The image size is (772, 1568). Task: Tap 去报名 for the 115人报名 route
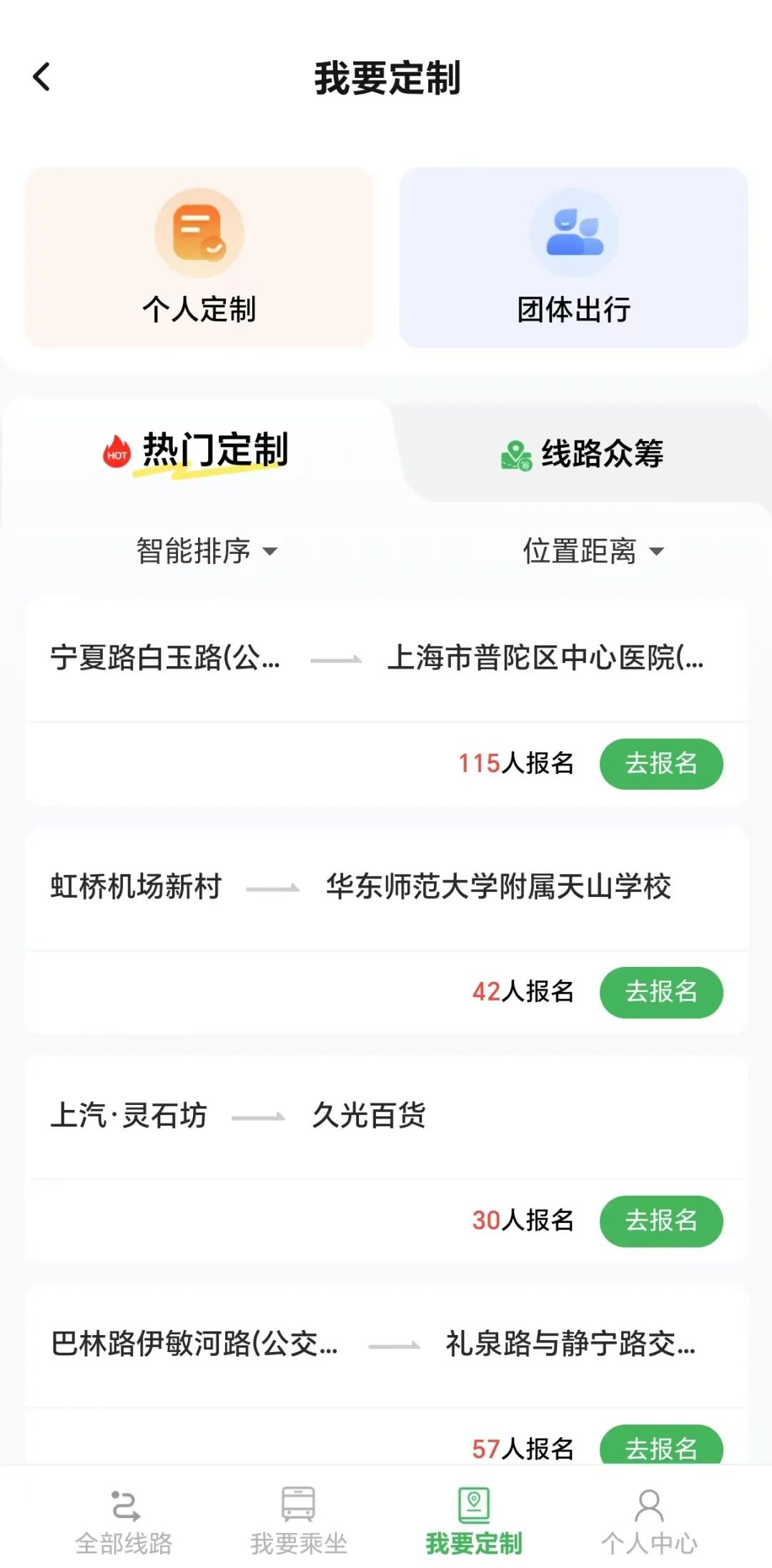pos(661,763)
